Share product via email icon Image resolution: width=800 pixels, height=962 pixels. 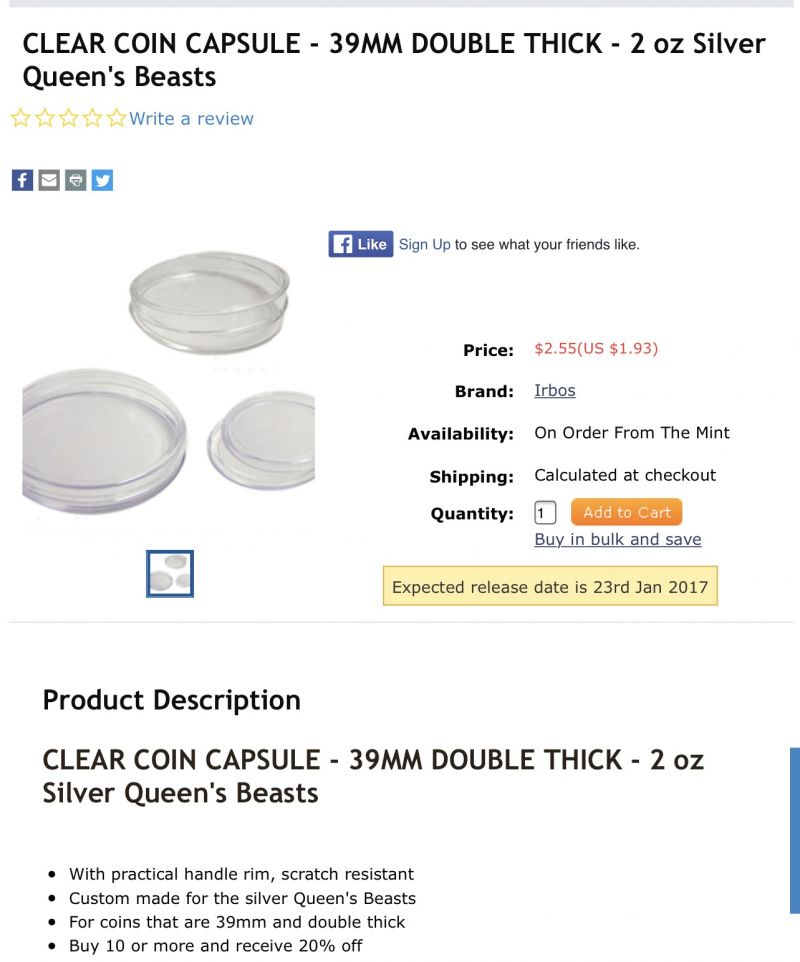pos(49,180)
